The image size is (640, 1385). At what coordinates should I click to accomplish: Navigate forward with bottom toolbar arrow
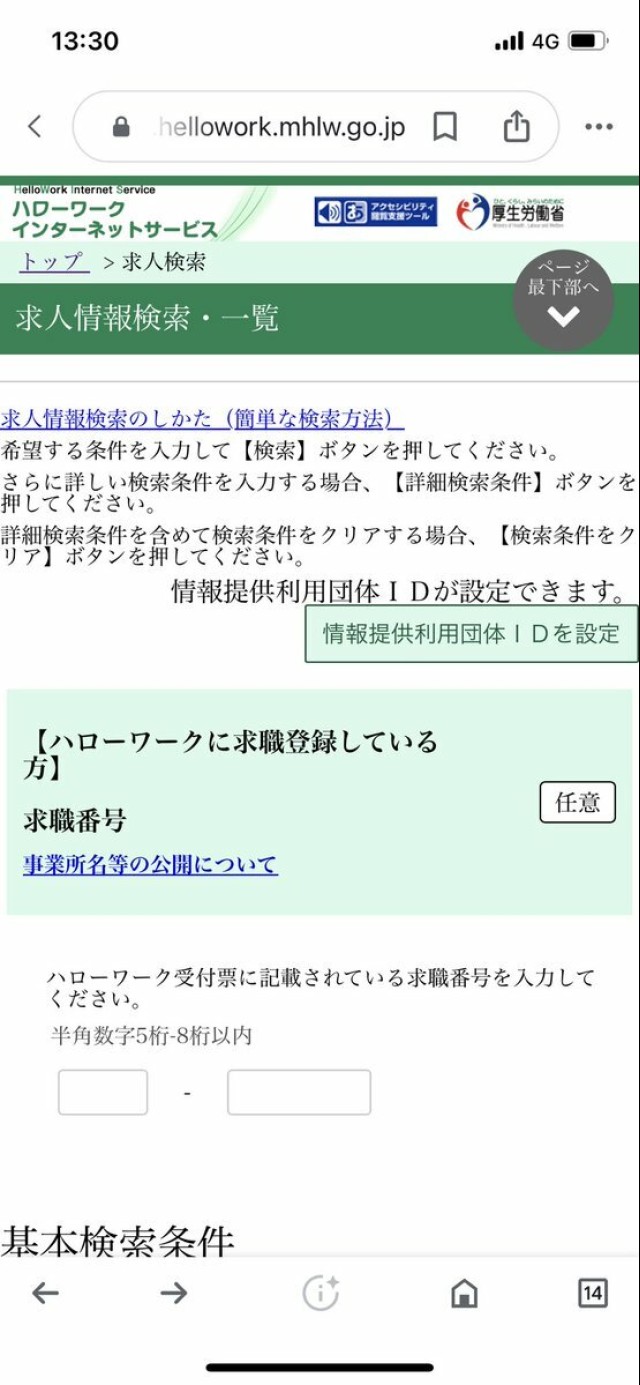tap(174, 1293)
